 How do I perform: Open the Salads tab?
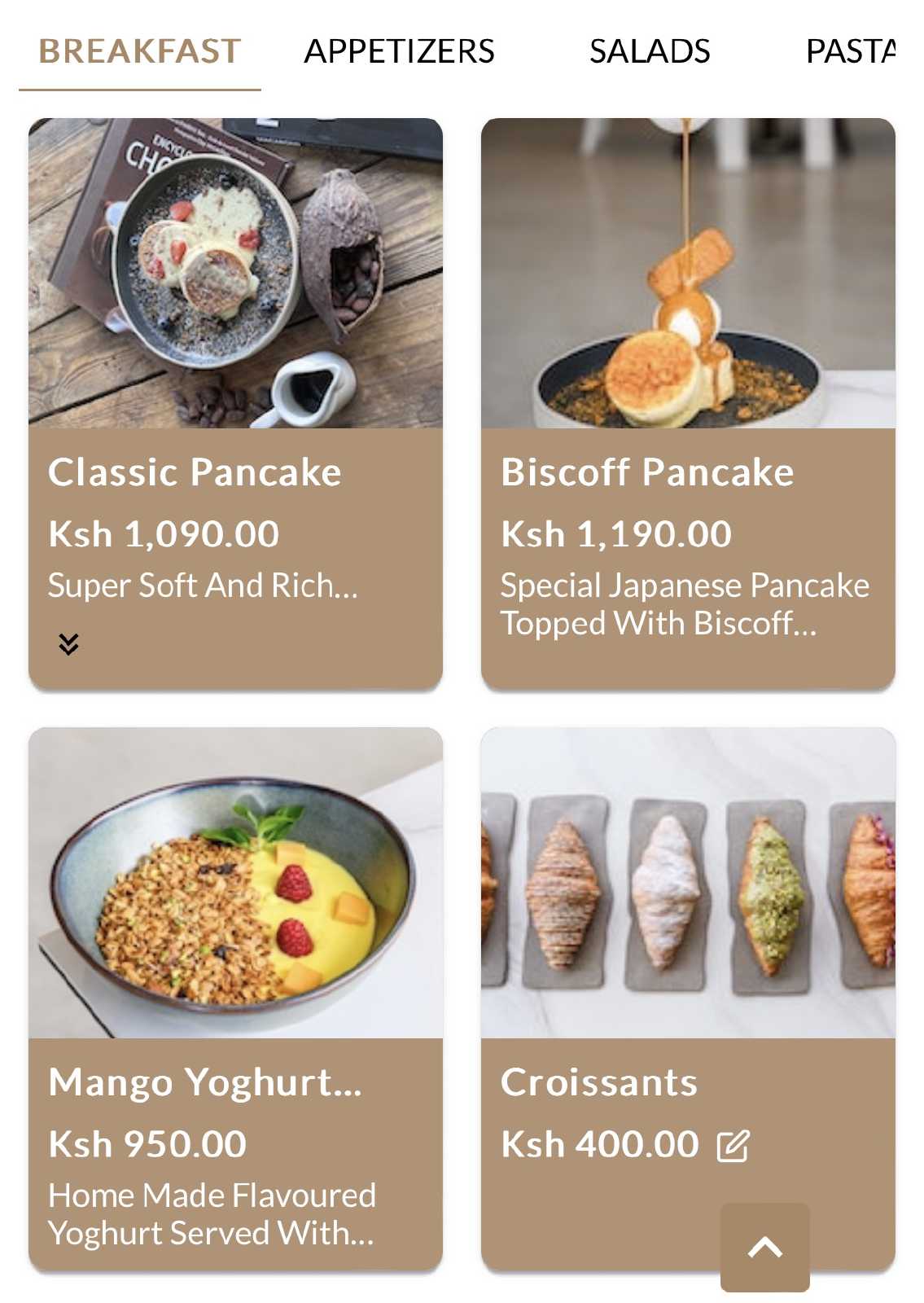coord(650,51)
